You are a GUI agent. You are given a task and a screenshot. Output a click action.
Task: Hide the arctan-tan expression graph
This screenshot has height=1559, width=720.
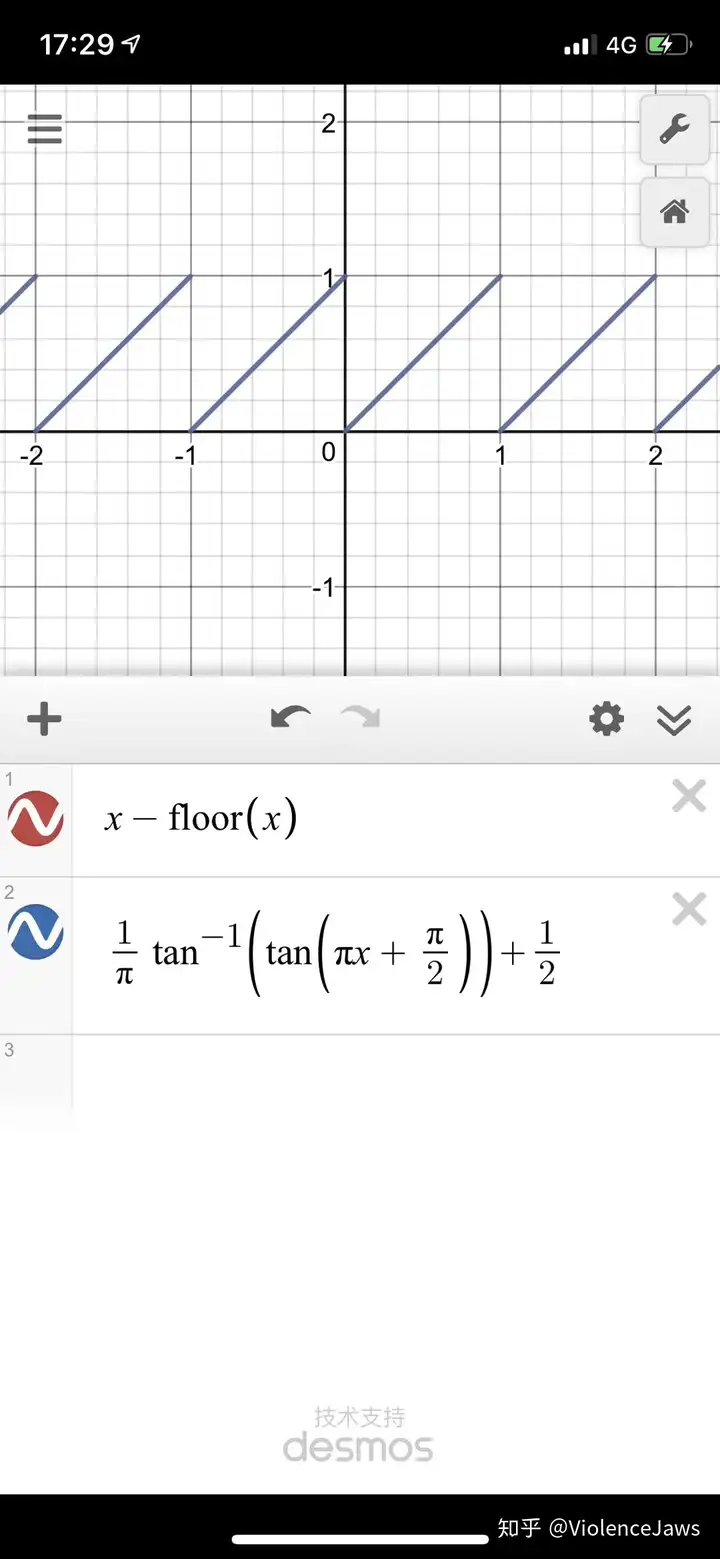tap(36, 932)
